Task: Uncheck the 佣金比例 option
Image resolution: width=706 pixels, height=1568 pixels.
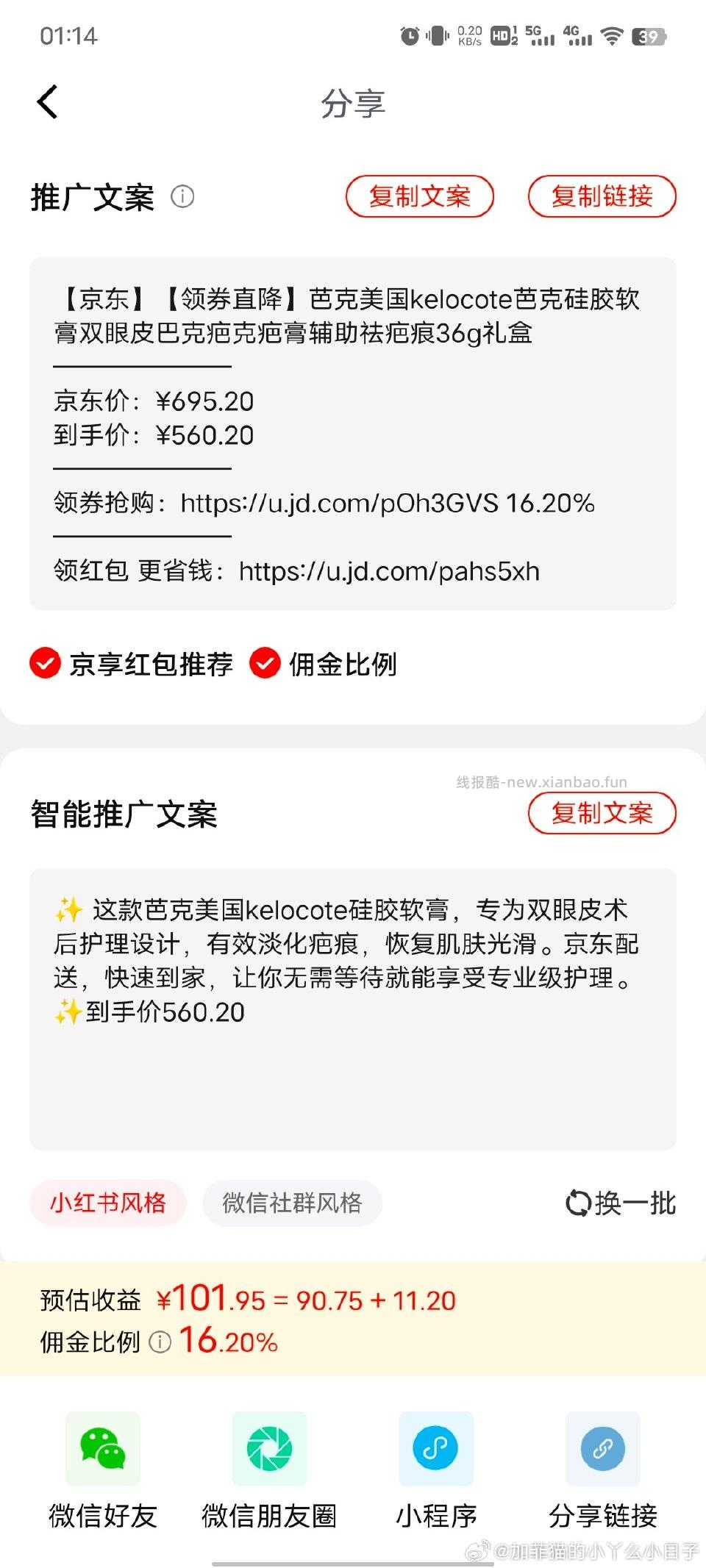Action: [266, 663]
